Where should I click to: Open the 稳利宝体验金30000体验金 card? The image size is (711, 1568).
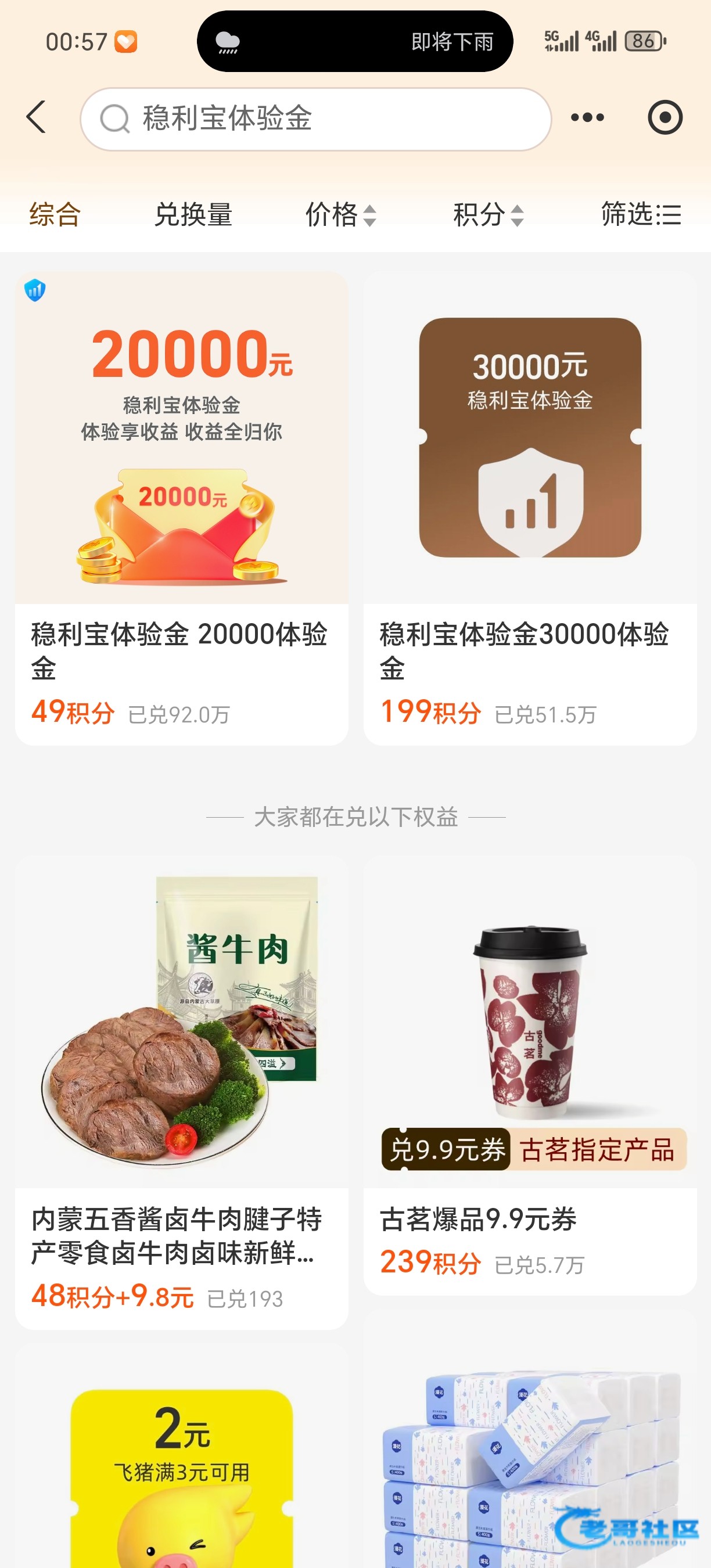(x=530, y=508)
